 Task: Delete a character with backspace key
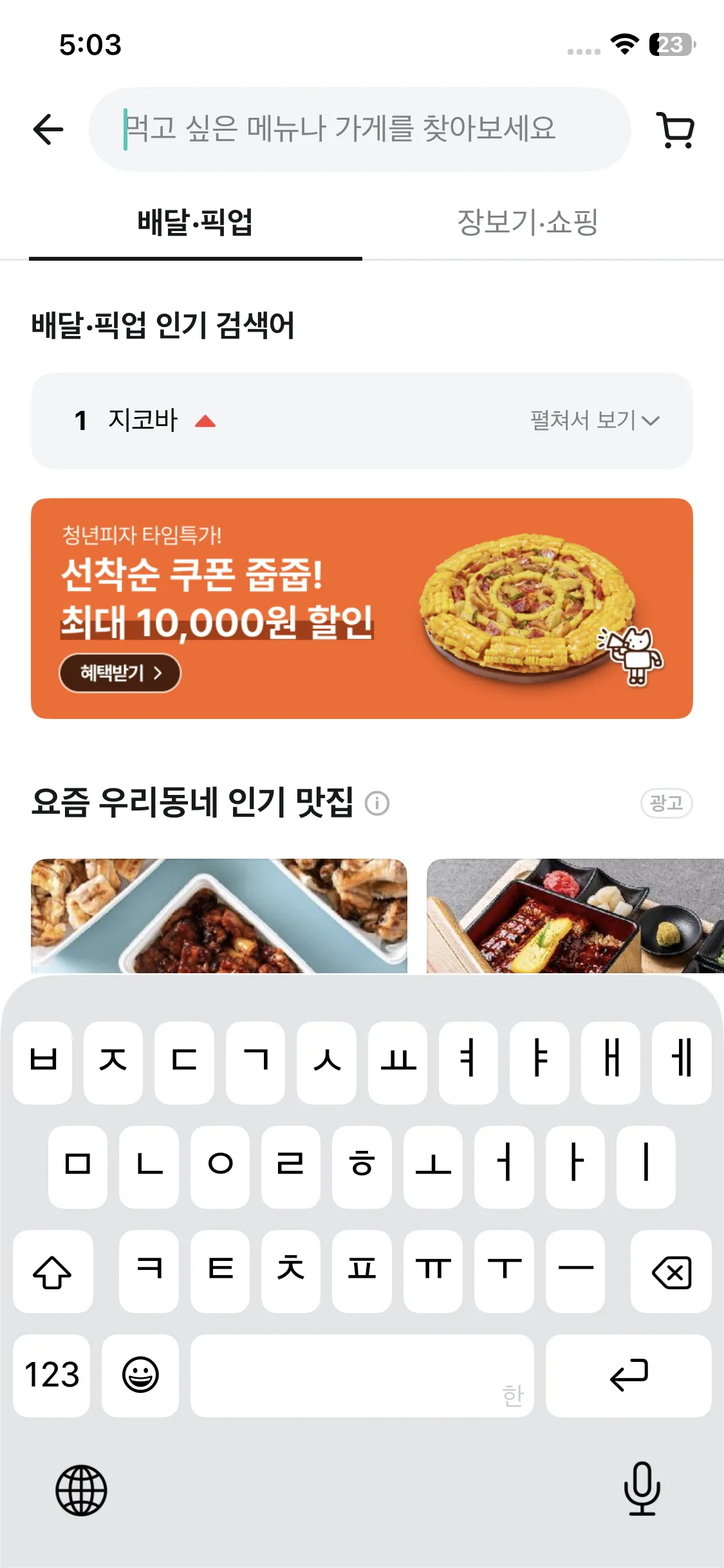(671, 1271)
